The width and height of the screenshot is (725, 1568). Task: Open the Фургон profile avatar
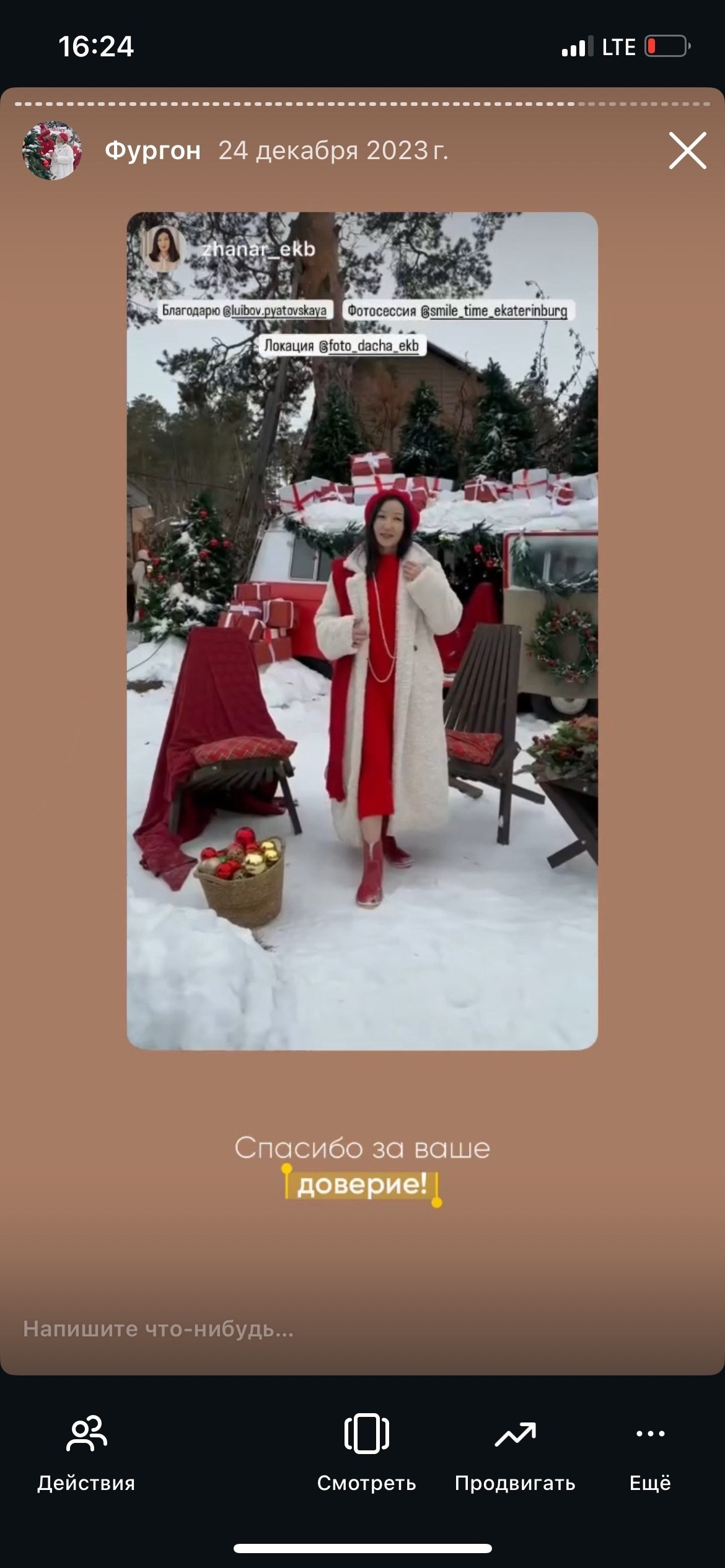[x=52, y=150]
